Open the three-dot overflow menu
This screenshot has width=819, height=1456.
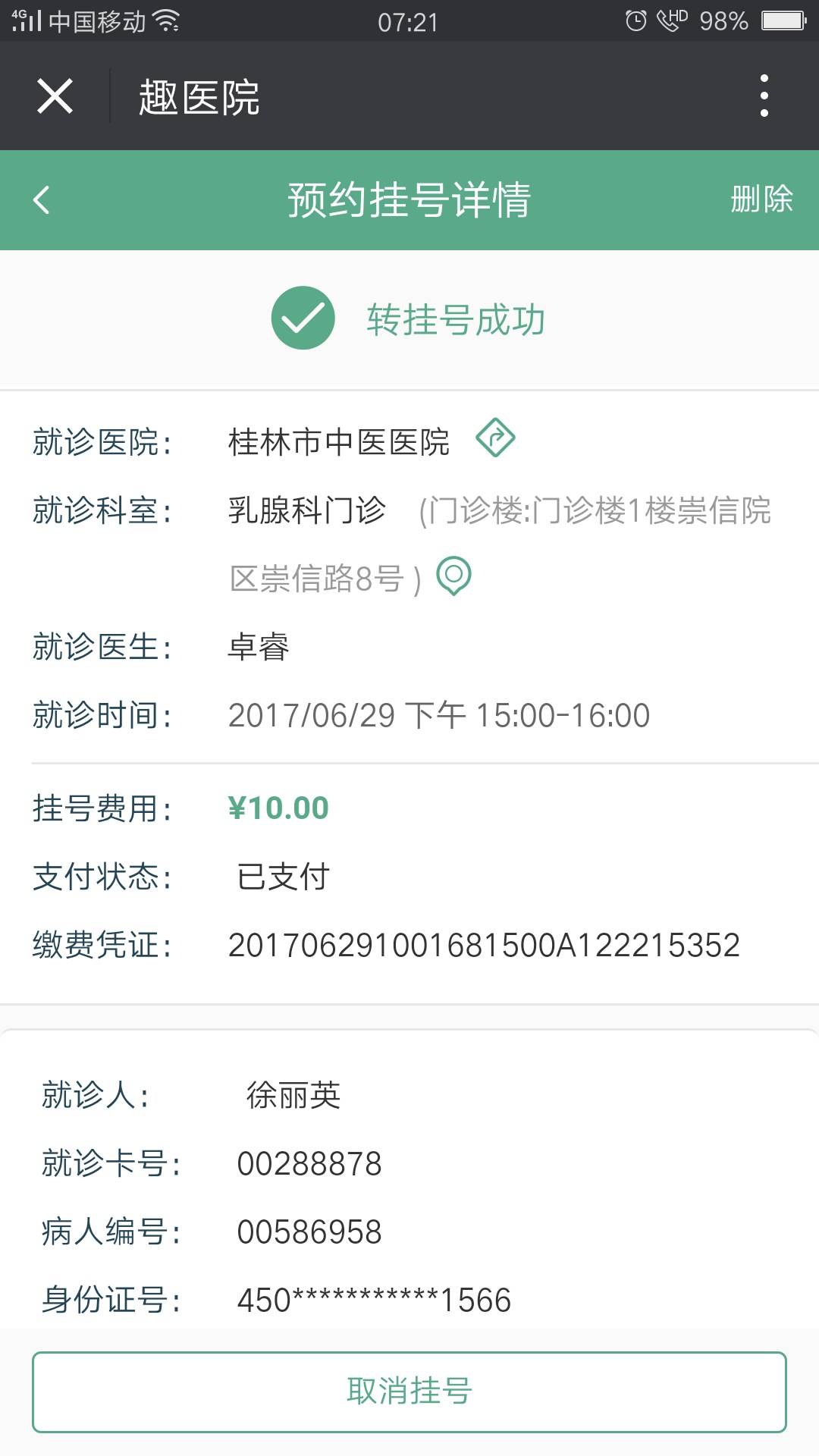tap(764, 96)
